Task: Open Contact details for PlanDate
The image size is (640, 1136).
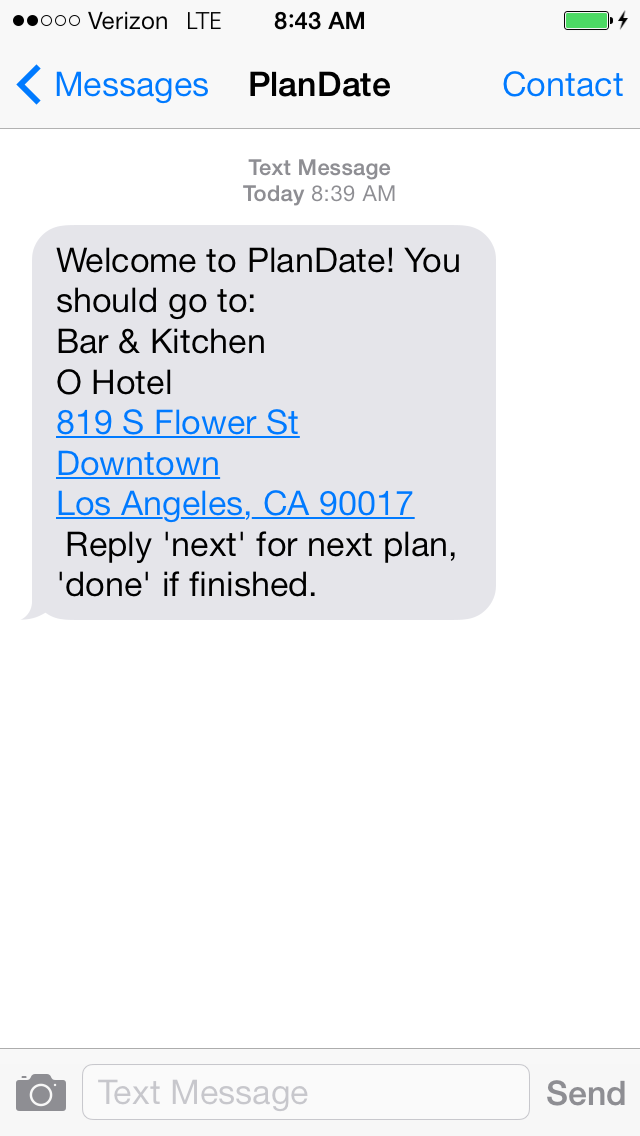Action: pyautogui.click(x=562, y=85)
